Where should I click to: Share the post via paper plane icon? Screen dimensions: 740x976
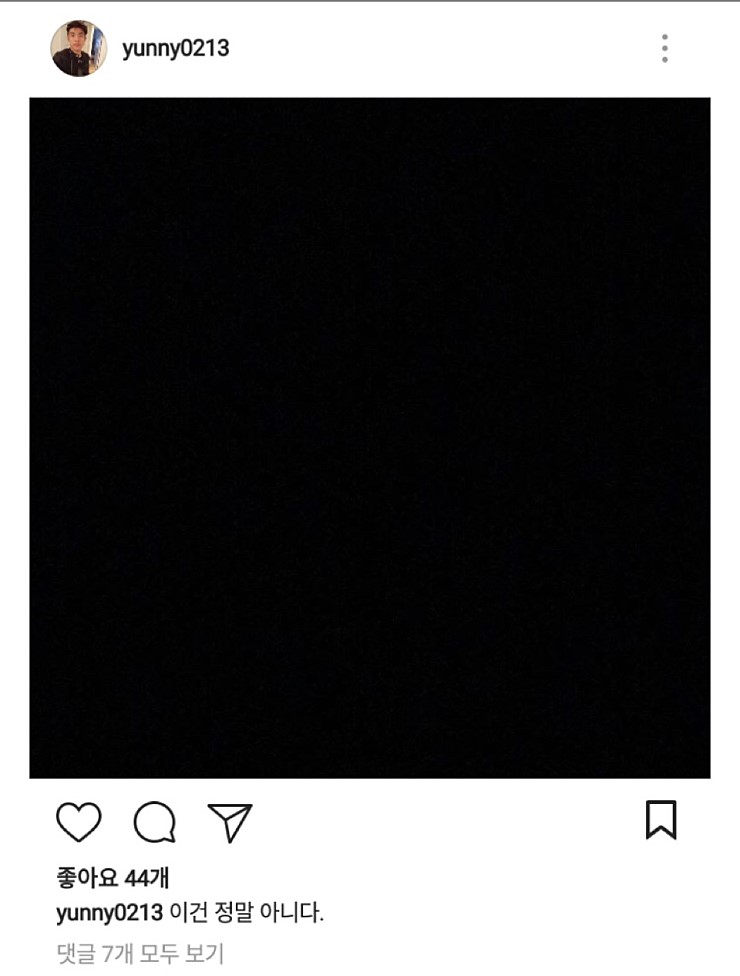click(x=230, y=822)
